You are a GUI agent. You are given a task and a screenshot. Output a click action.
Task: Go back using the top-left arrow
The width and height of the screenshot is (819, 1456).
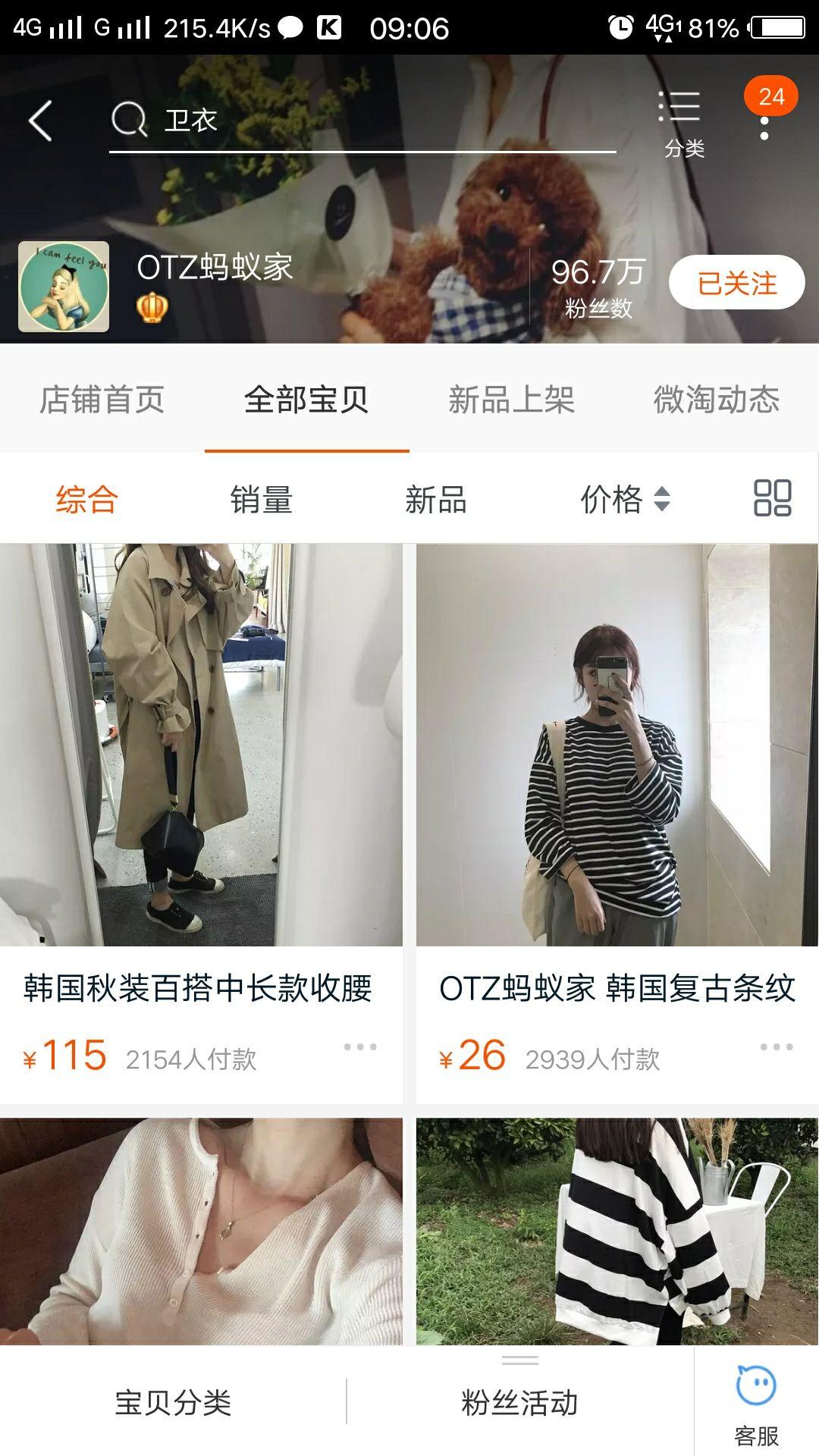pyautogui.click(x=41, y=121)
